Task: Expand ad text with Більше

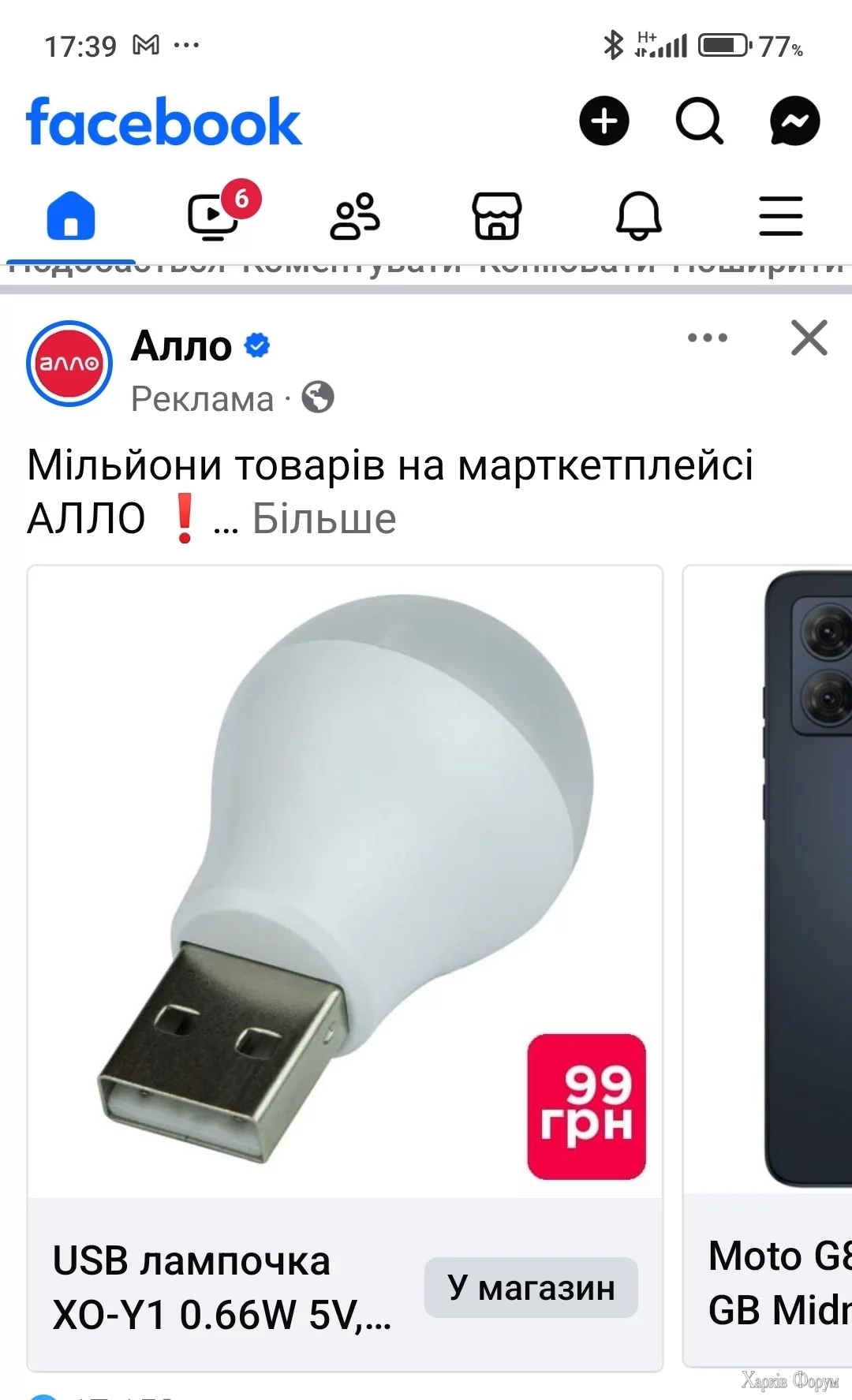Action: (x=324, y=519)
